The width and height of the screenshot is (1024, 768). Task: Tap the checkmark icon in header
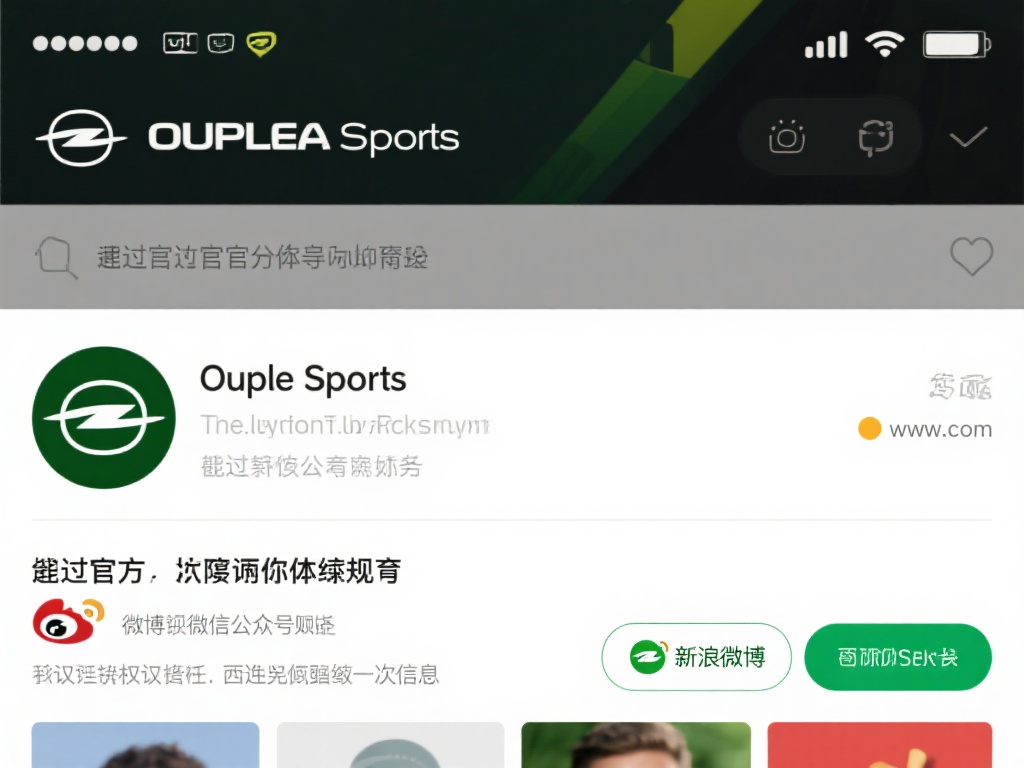[968, 137]
